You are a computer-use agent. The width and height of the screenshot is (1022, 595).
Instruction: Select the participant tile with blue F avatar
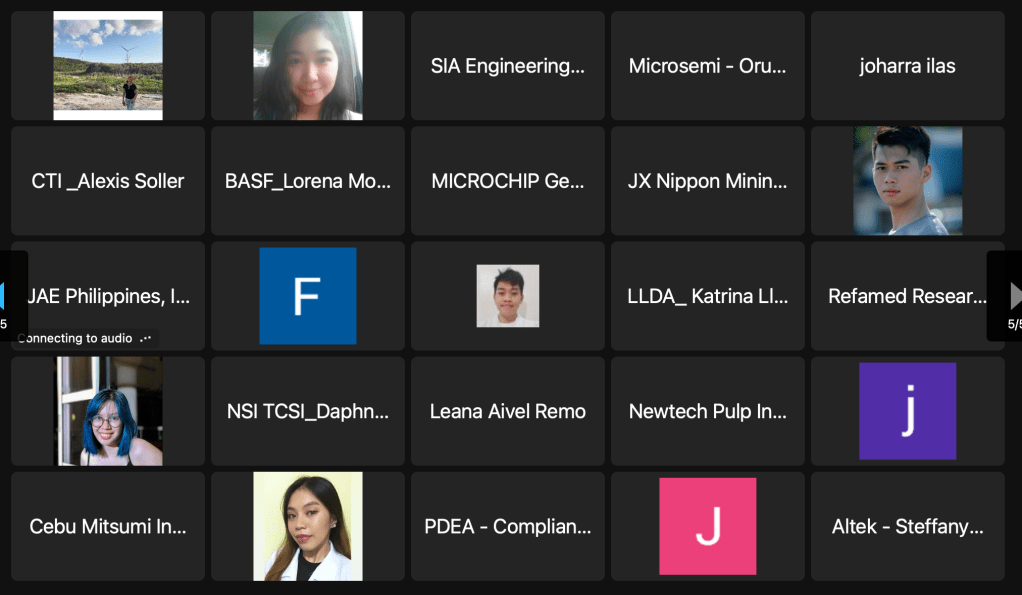pyautogui.click(x=308, y=296)
